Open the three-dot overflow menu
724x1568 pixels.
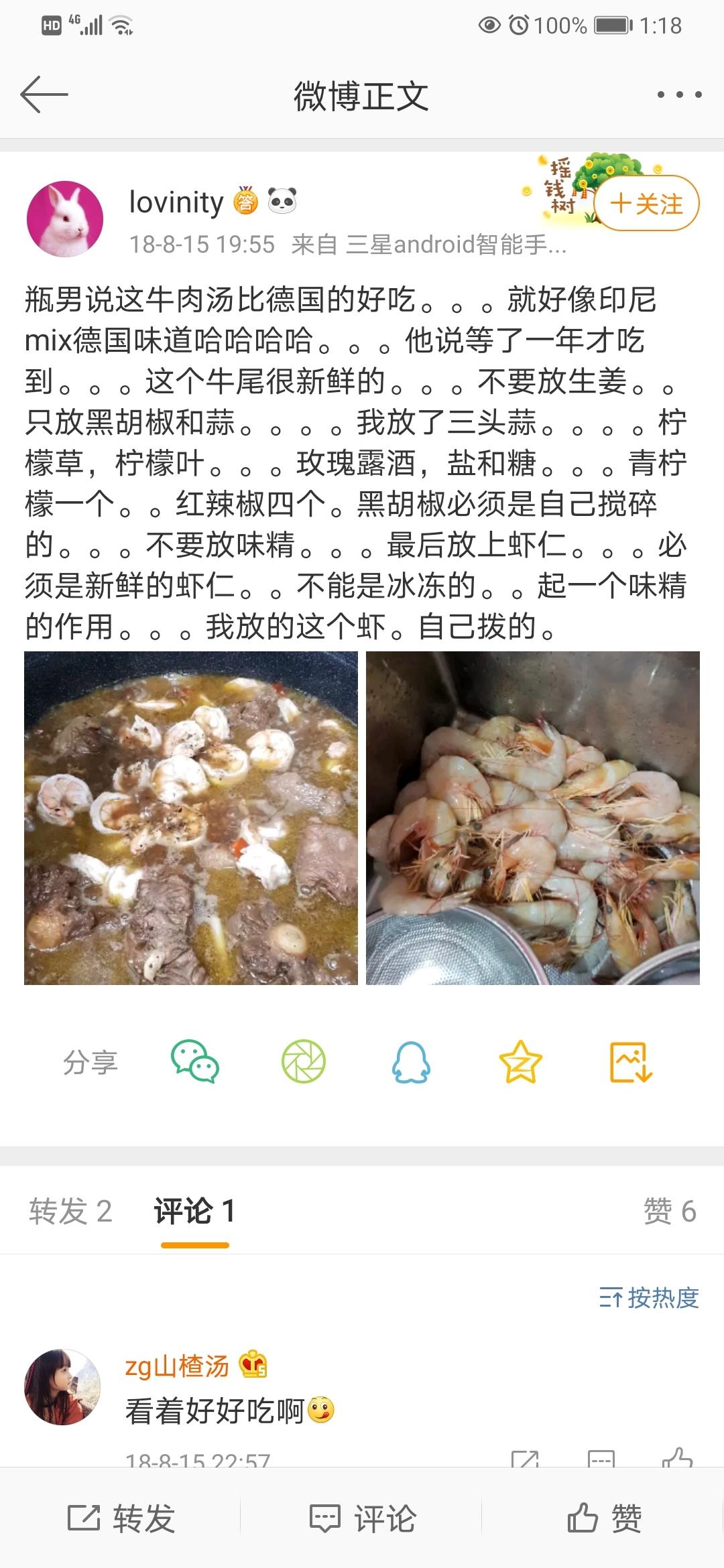coord(679,95)
